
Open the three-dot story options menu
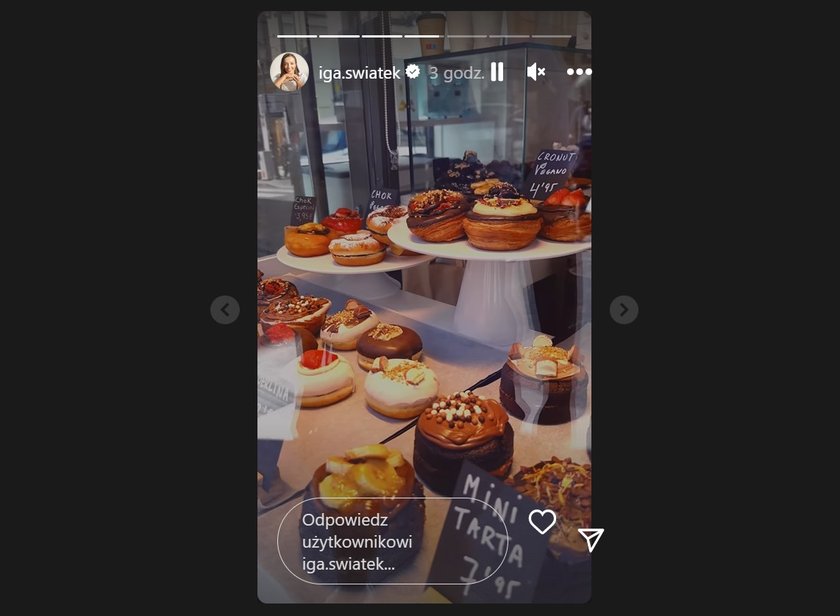pyautogui.click(x=578, y=72)
